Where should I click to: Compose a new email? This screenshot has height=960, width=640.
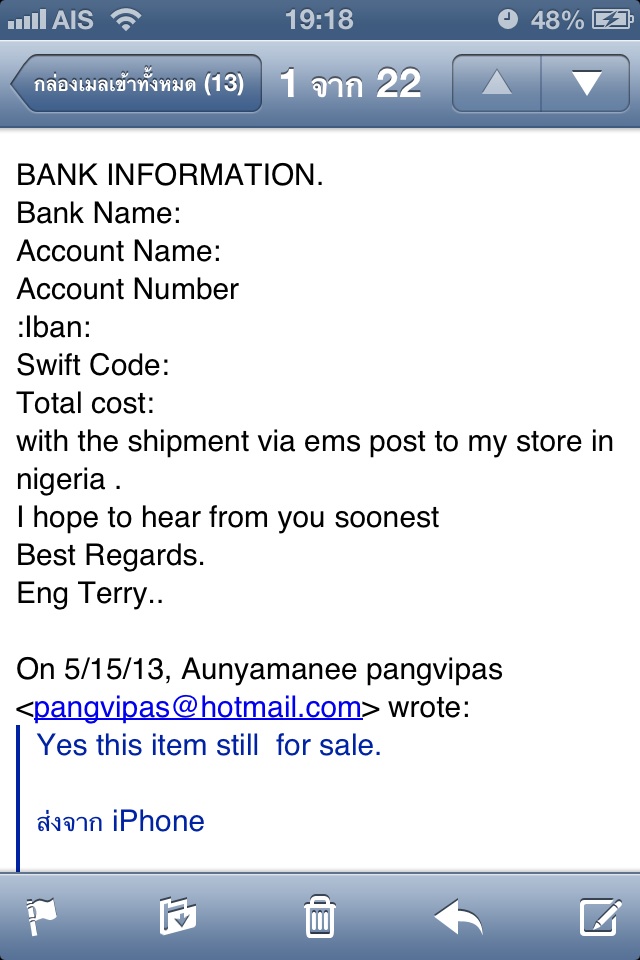pyautogui.click(x=600, y=916)
